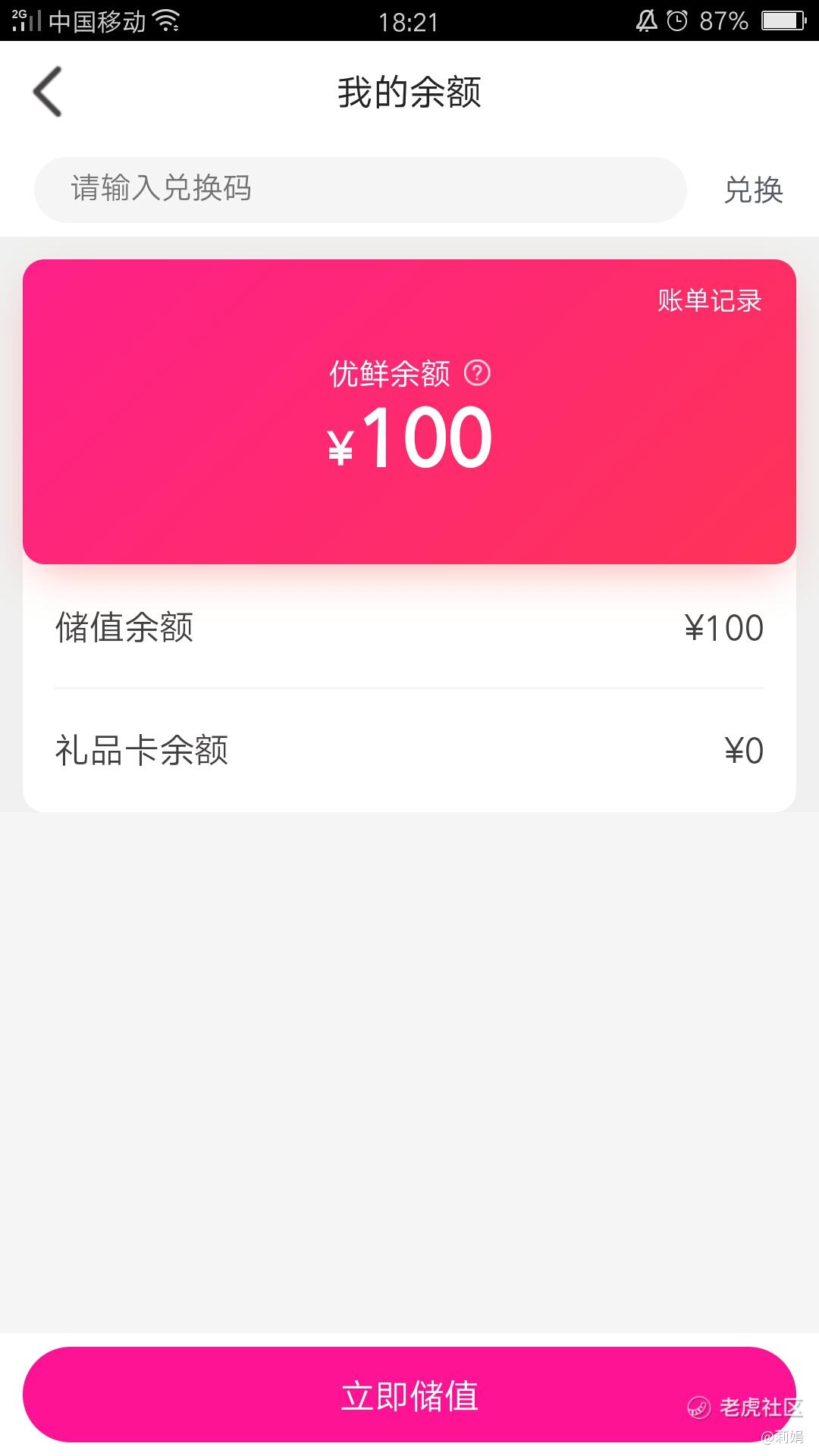819x1456 pixels.
Task: Open 账单记录 billing records
Action: click(709, 301)
